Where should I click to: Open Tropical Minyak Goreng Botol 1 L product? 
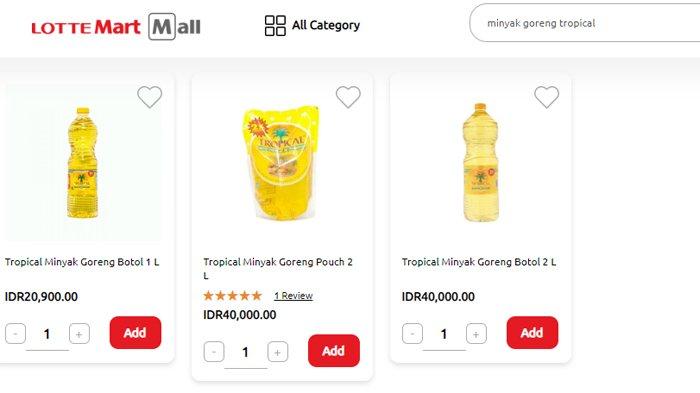coord(82,262)
